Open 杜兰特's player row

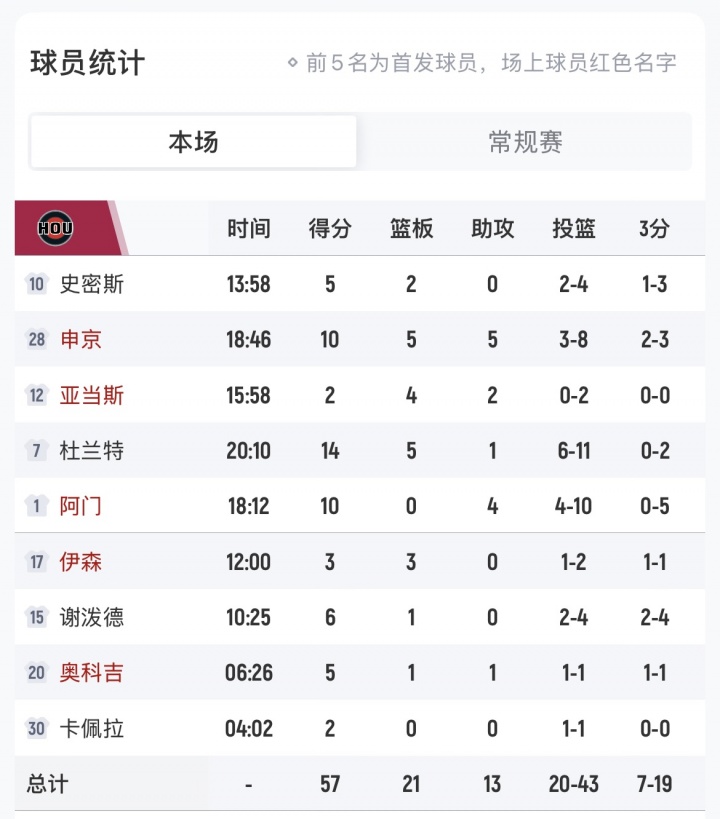tap(92, 451)
